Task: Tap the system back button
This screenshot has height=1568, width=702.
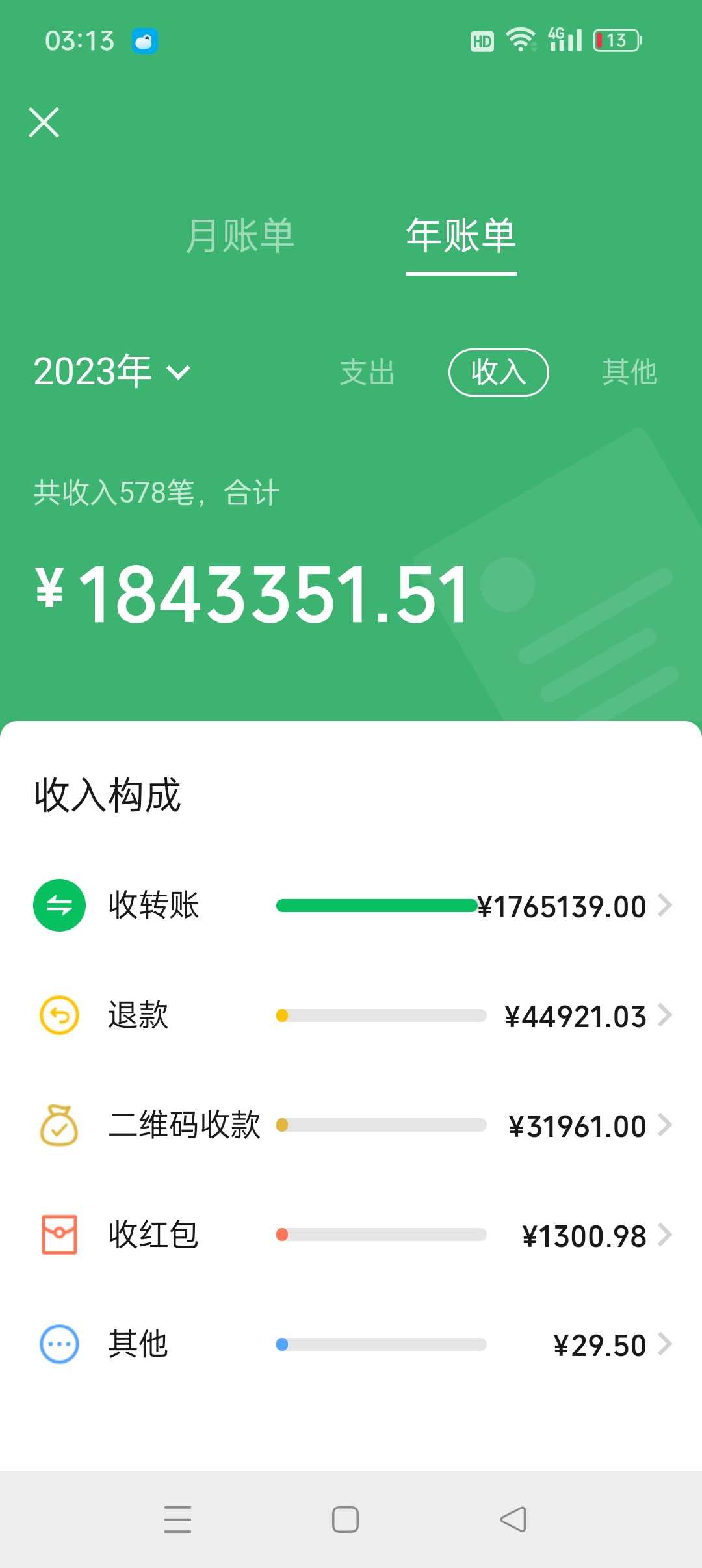Action: 513,1520
